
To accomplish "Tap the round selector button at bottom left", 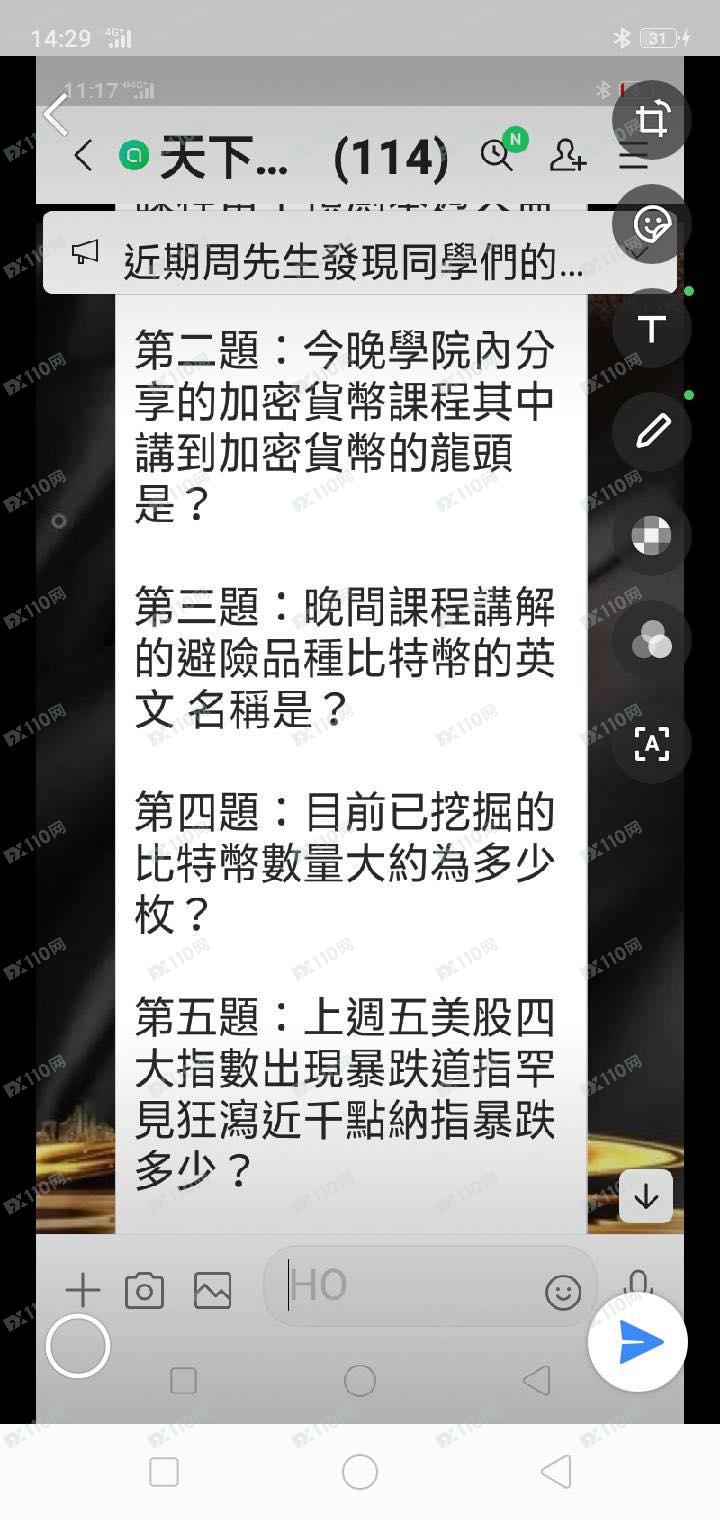I will tap(78, 1346).
